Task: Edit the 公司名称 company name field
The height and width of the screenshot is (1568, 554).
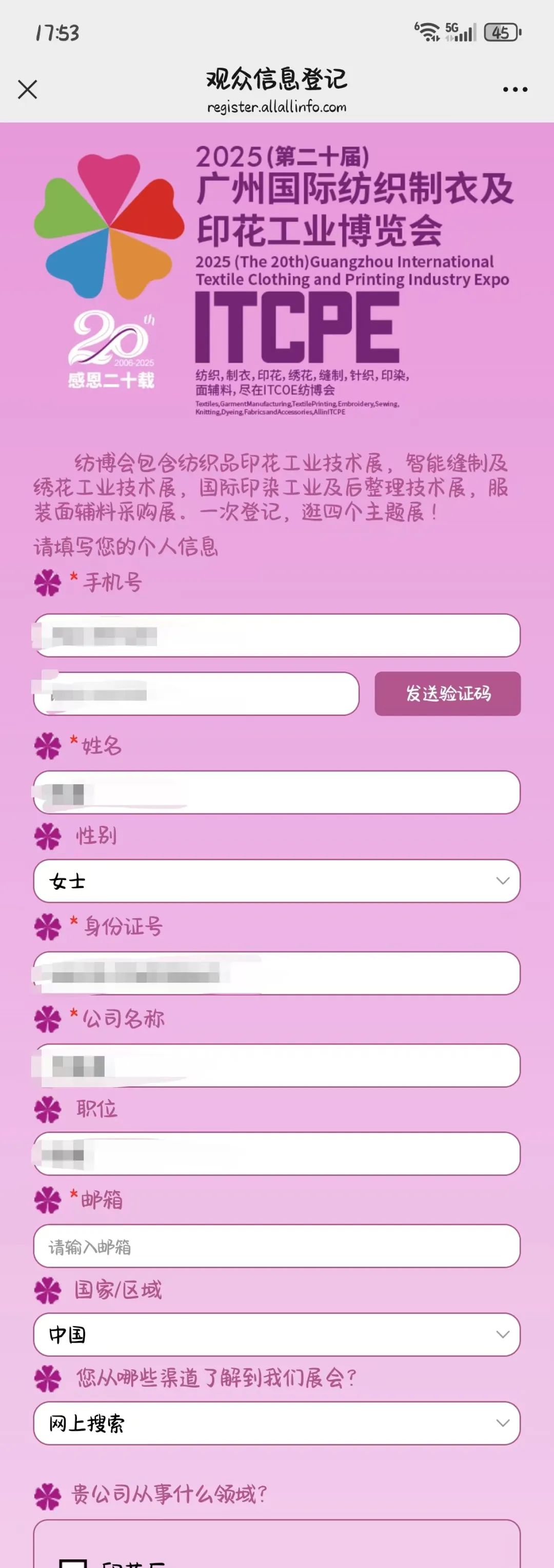Action: click(x=276, y=1065)
